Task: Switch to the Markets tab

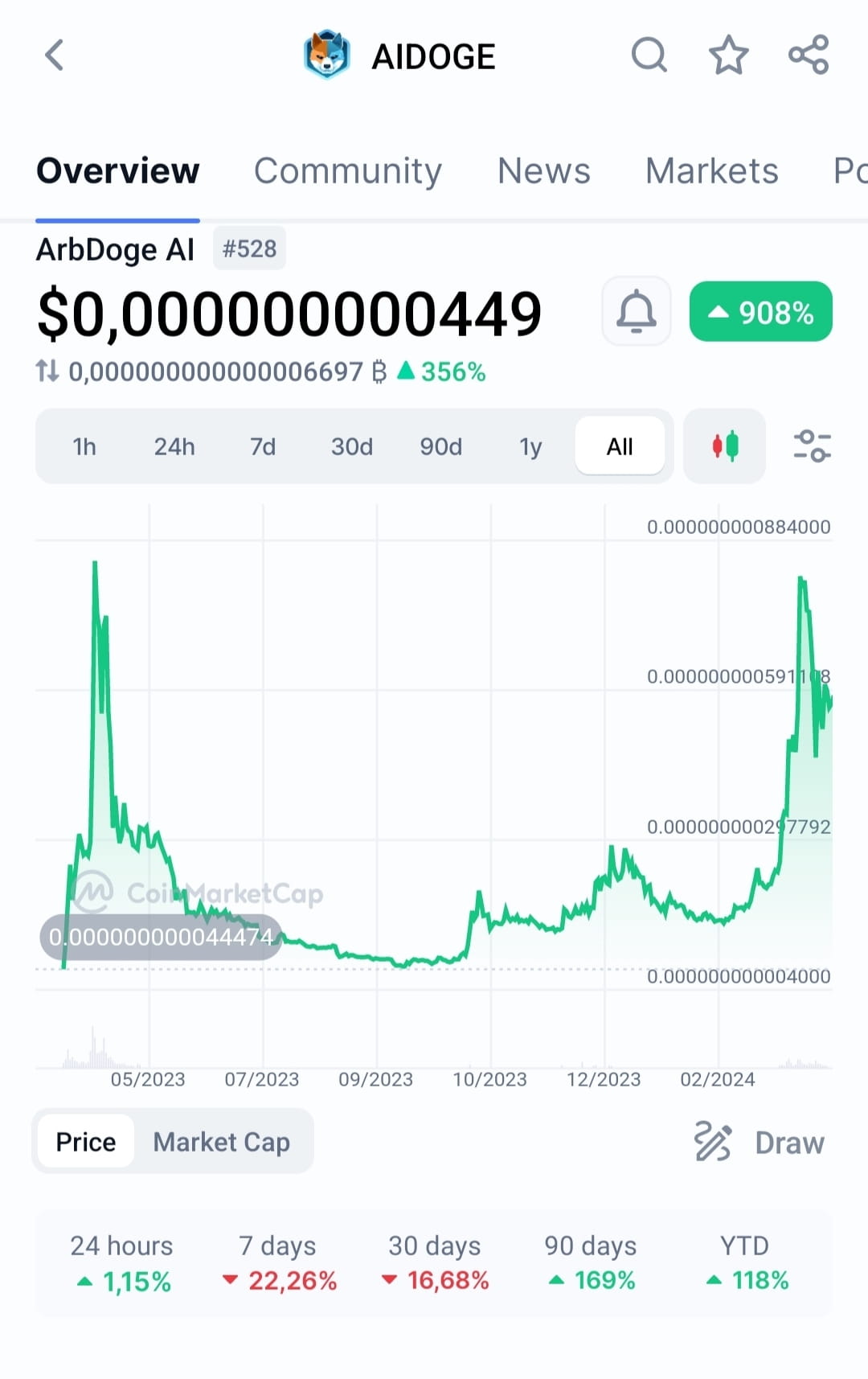Action: 711,170
